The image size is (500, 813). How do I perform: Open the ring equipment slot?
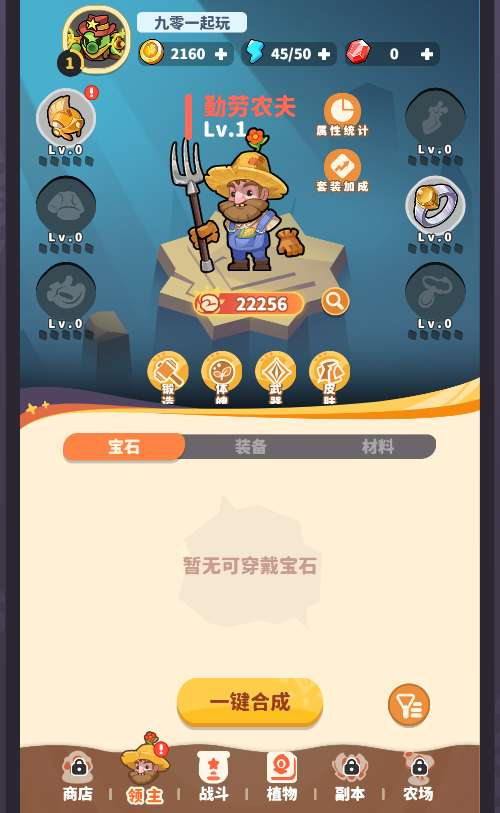[435, 205]
